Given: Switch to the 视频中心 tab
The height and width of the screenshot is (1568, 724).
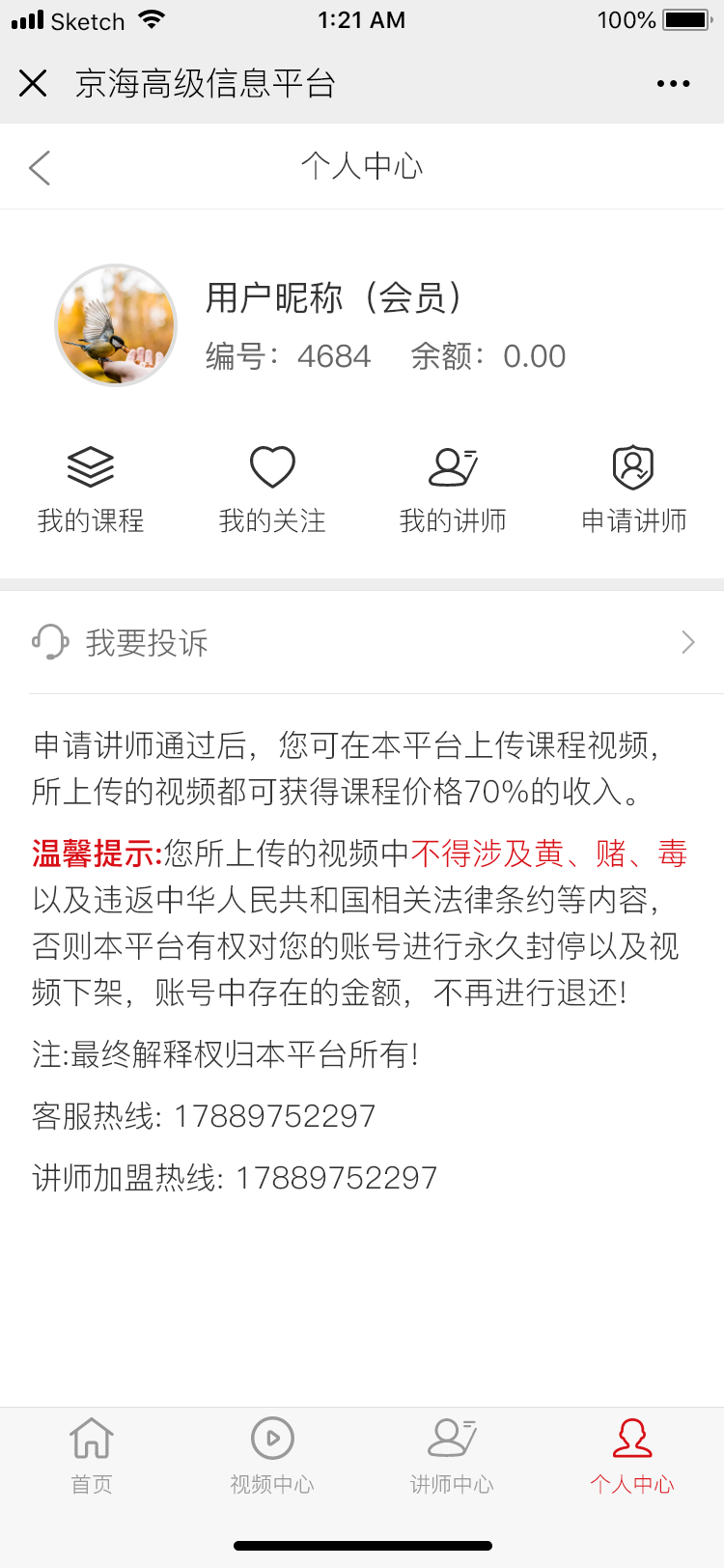Looking at the screenshot, I should tap(272, 1456).
